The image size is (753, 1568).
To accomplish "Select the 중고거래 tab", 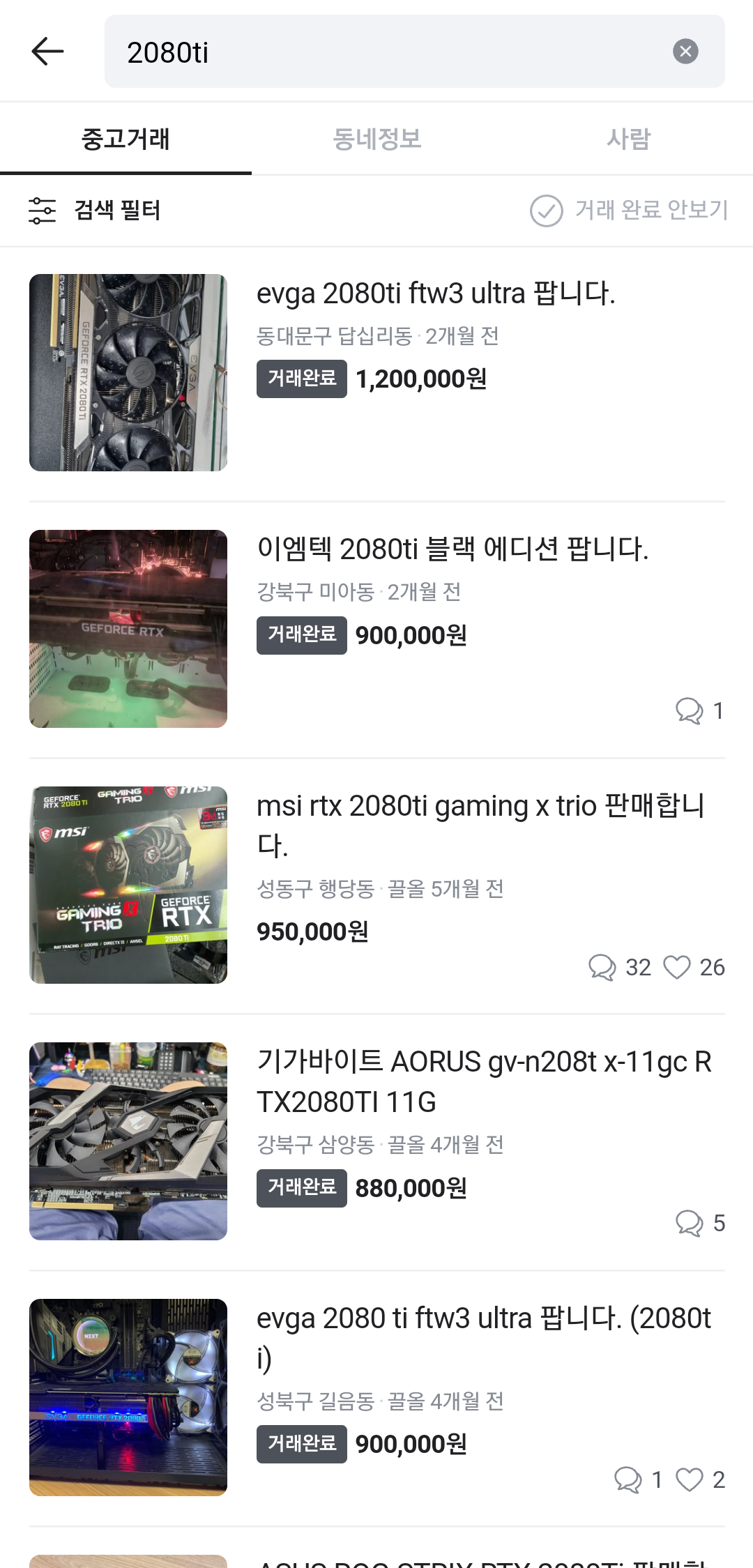I will (x=125, y=139).
